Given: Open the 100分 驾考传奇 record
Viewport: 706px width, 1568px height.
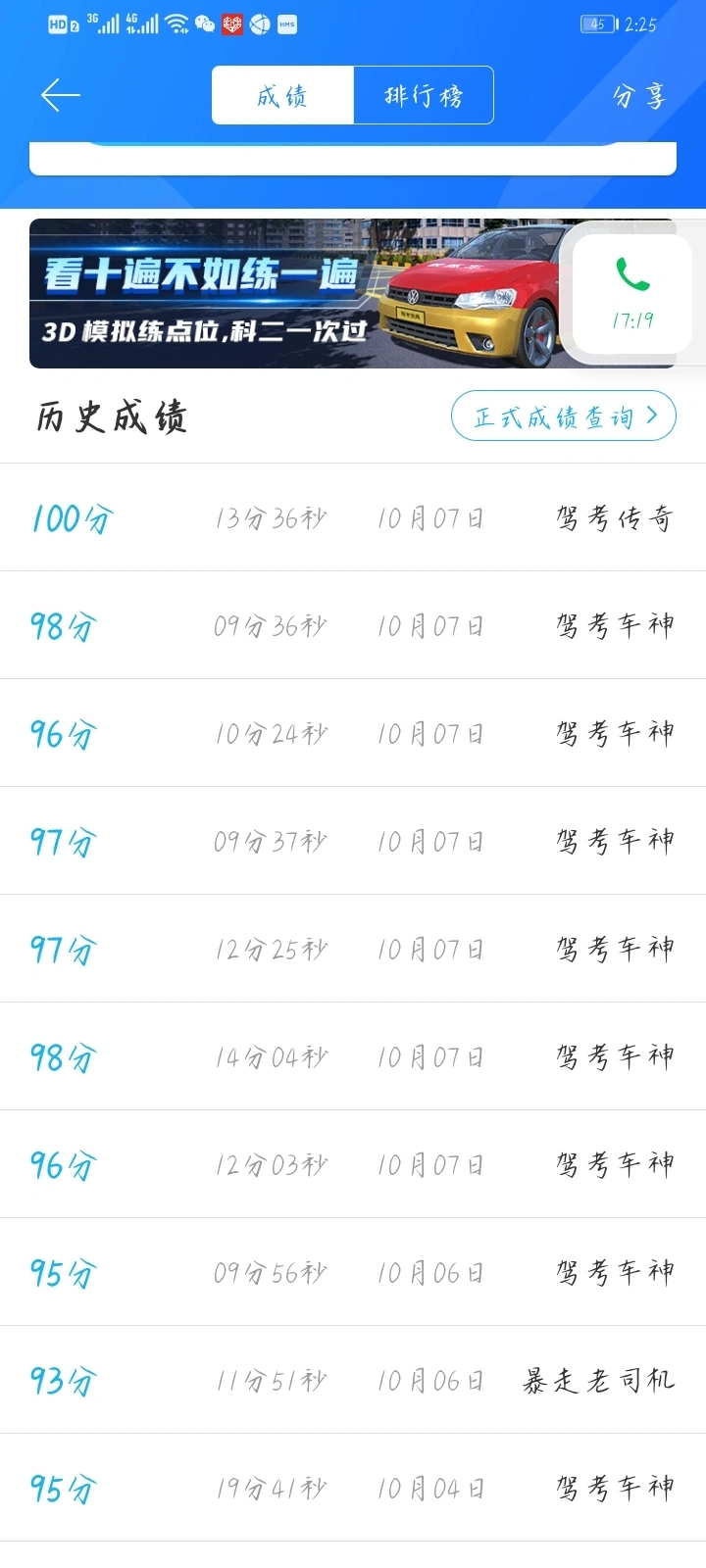Looking at the screenshot, I should (x=353, y=517).
